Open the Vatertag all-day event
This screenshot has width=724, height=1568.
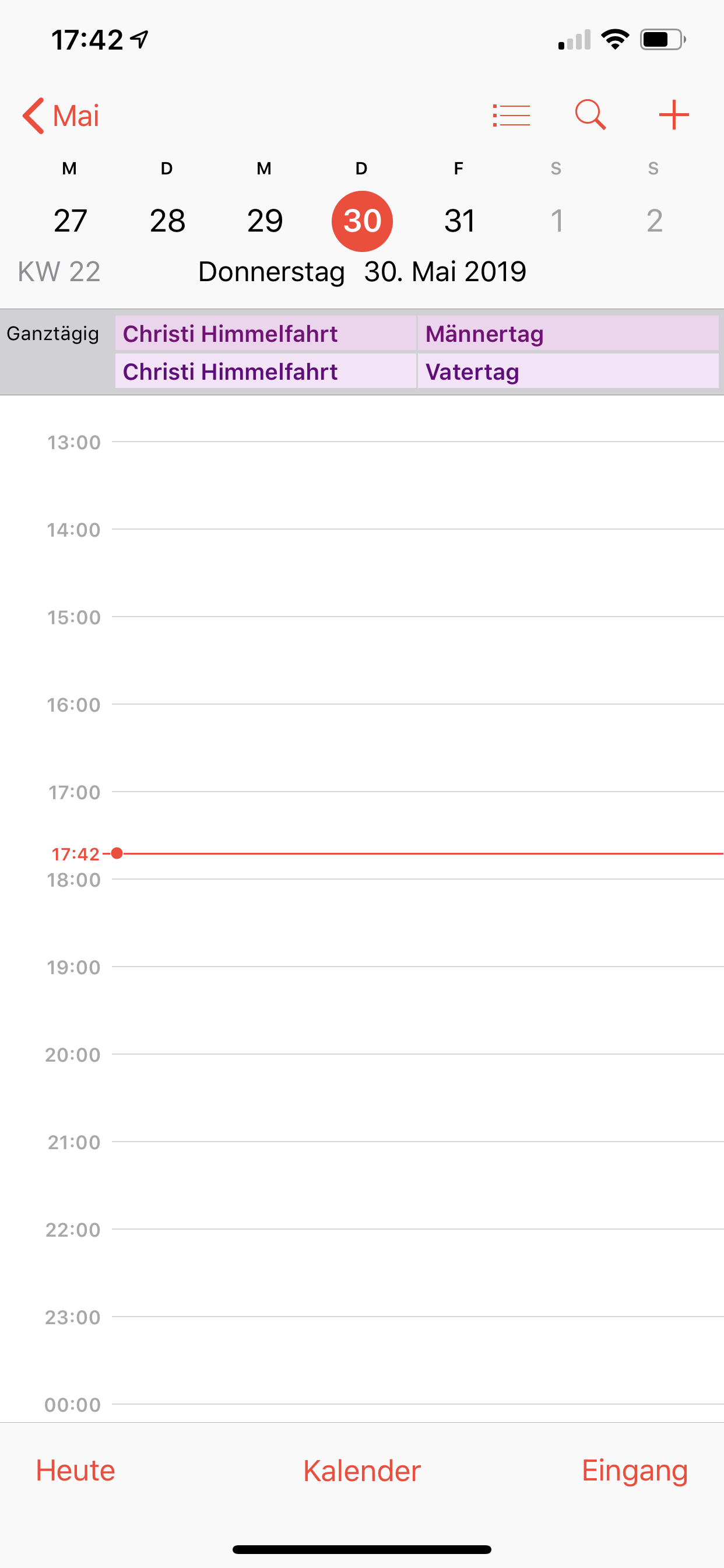(x=567, y=372)
